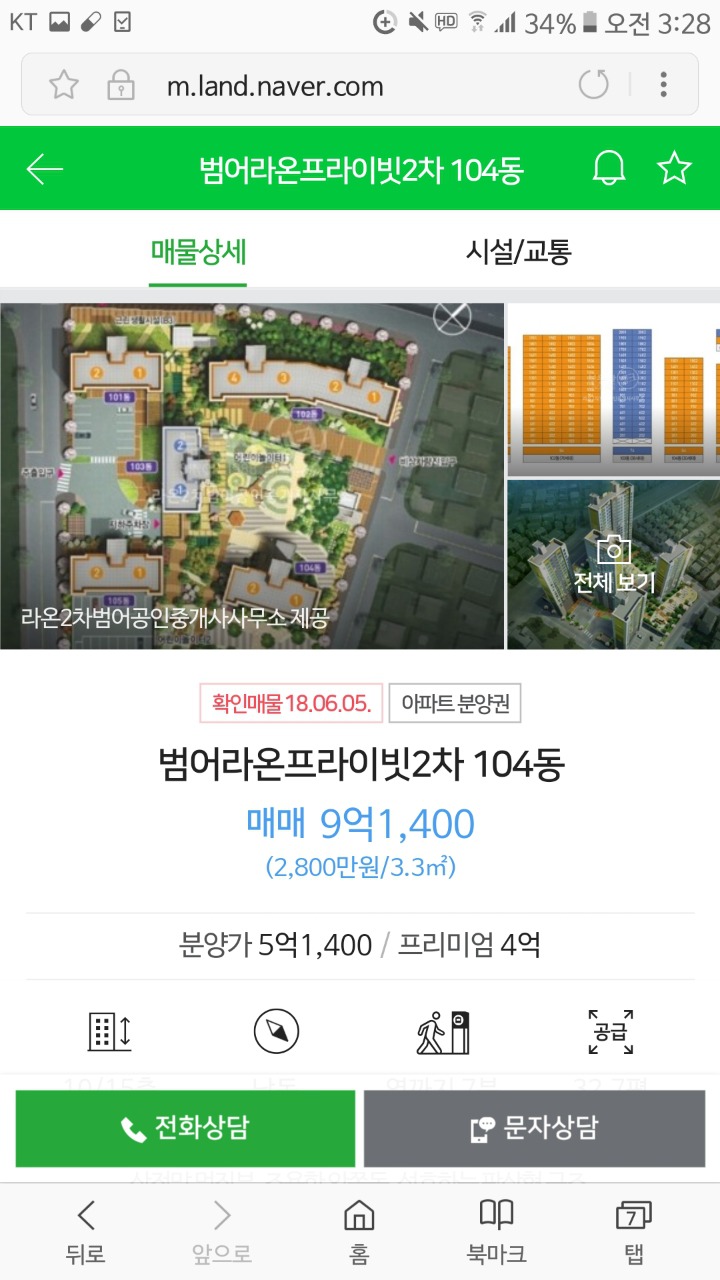The image size is (720, 1280).
Task: Open the floor chart thumbnail image
Action: pos(613,389)
